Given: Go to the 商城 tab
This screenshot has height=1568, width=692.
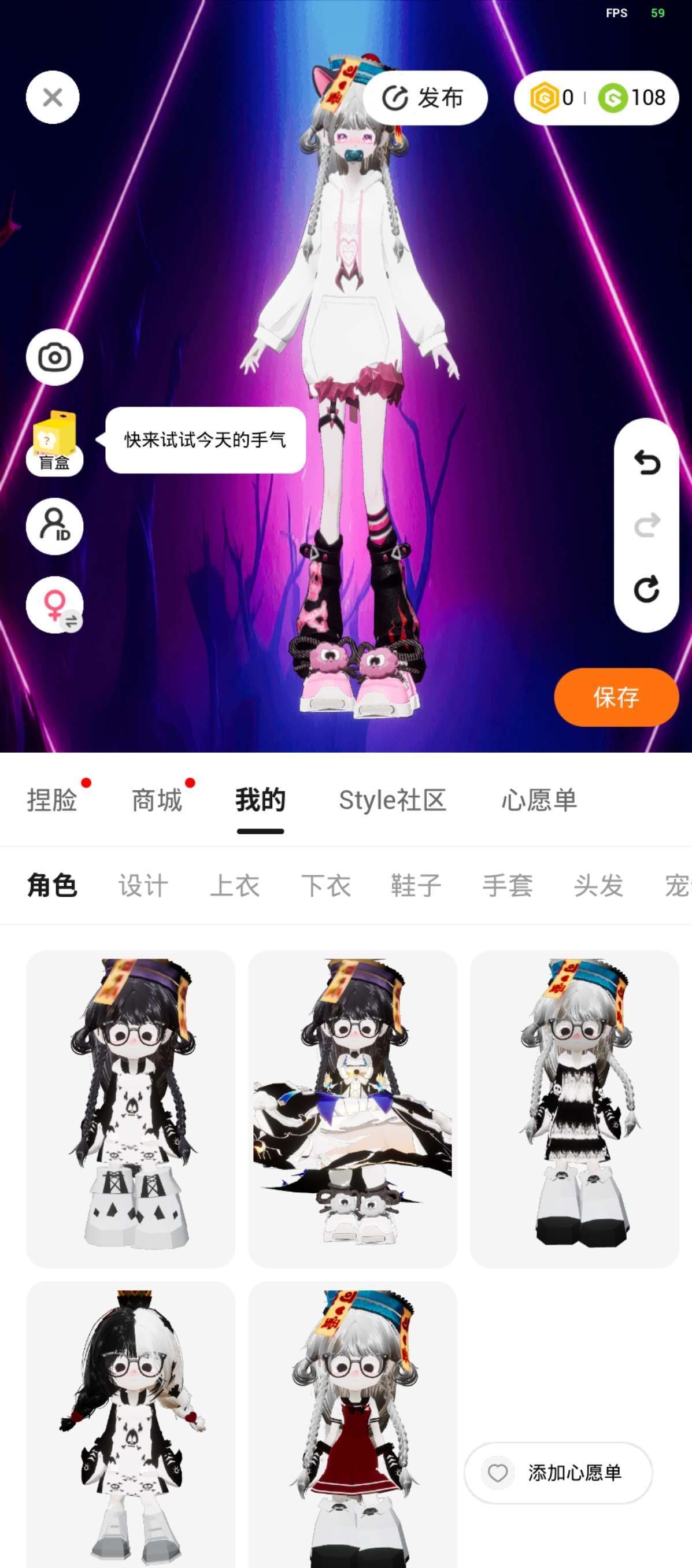Looking at the screenshot, I should pyautogui.click(x=157, y=800).
